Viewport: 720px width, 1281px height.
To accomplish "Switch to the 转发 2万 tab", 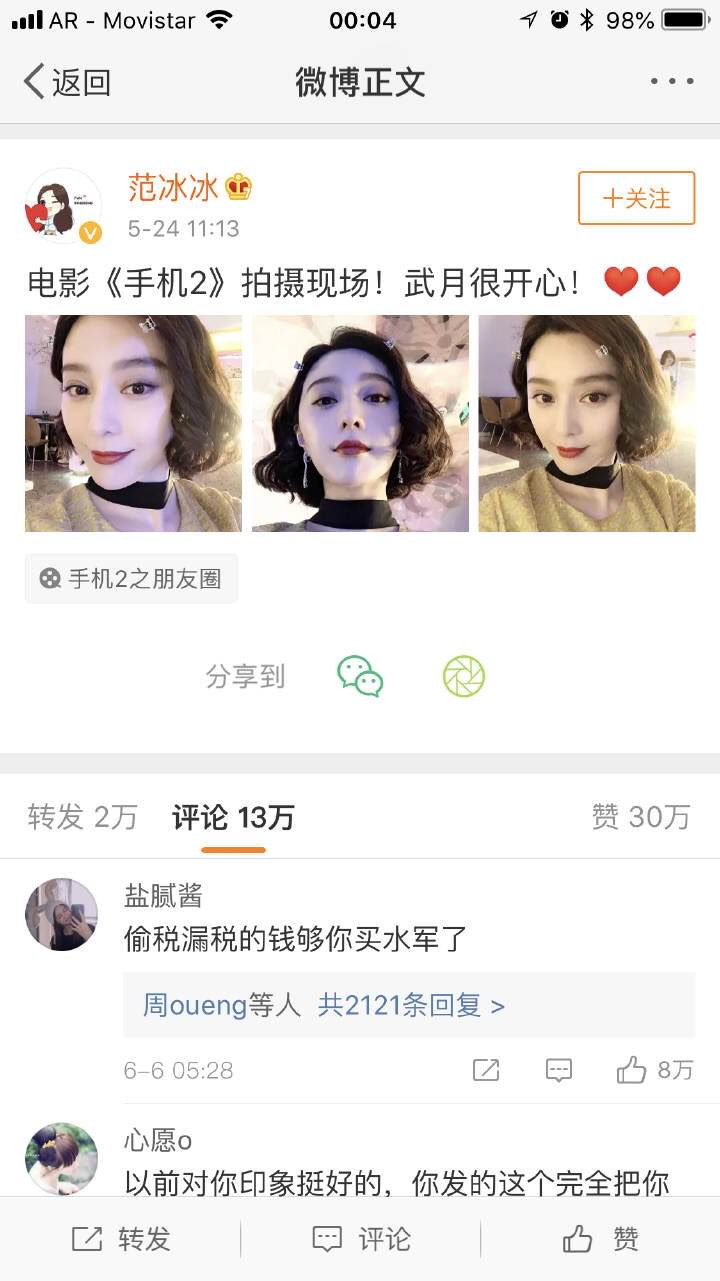I will pos(82,817).
